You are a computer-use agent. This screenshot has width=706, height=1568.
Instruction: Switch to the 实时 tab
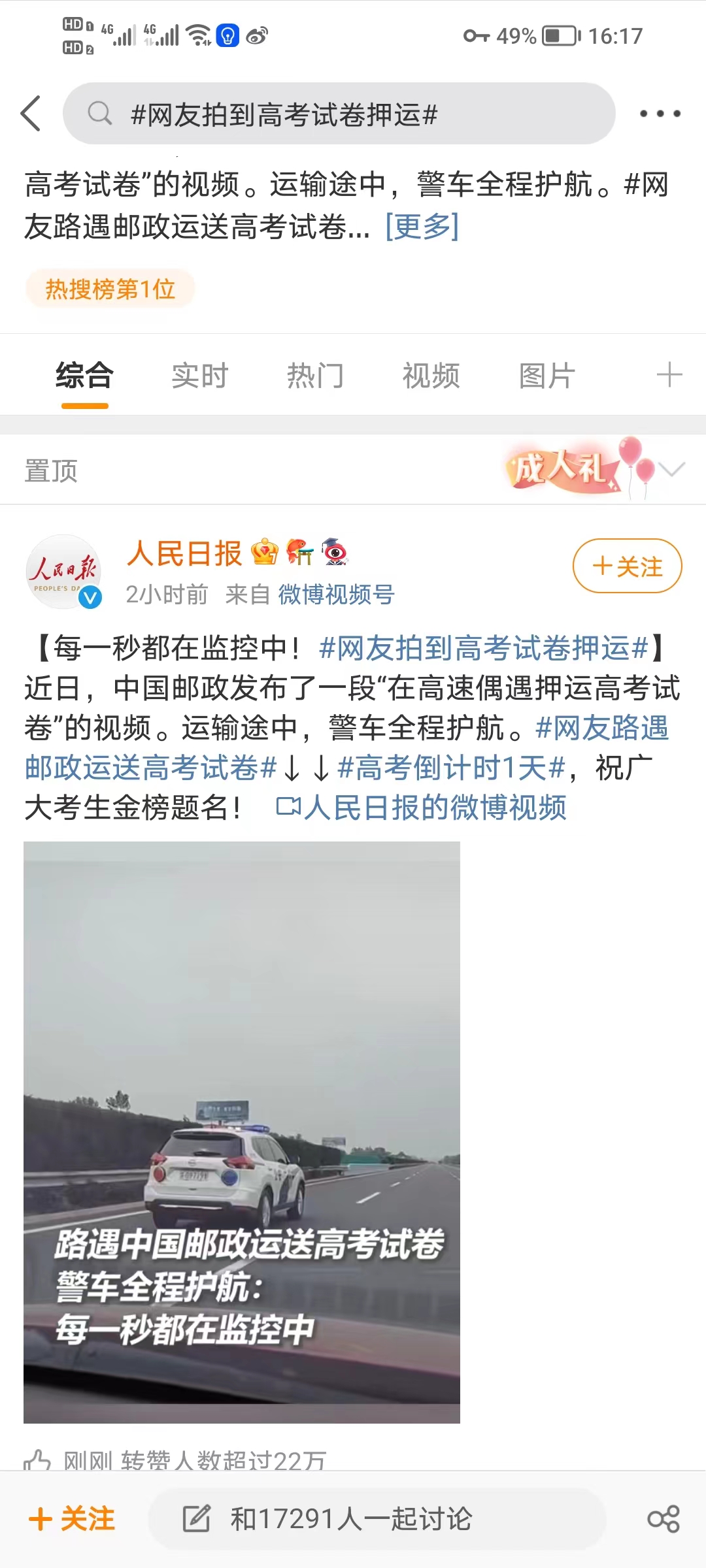[200, 376]
